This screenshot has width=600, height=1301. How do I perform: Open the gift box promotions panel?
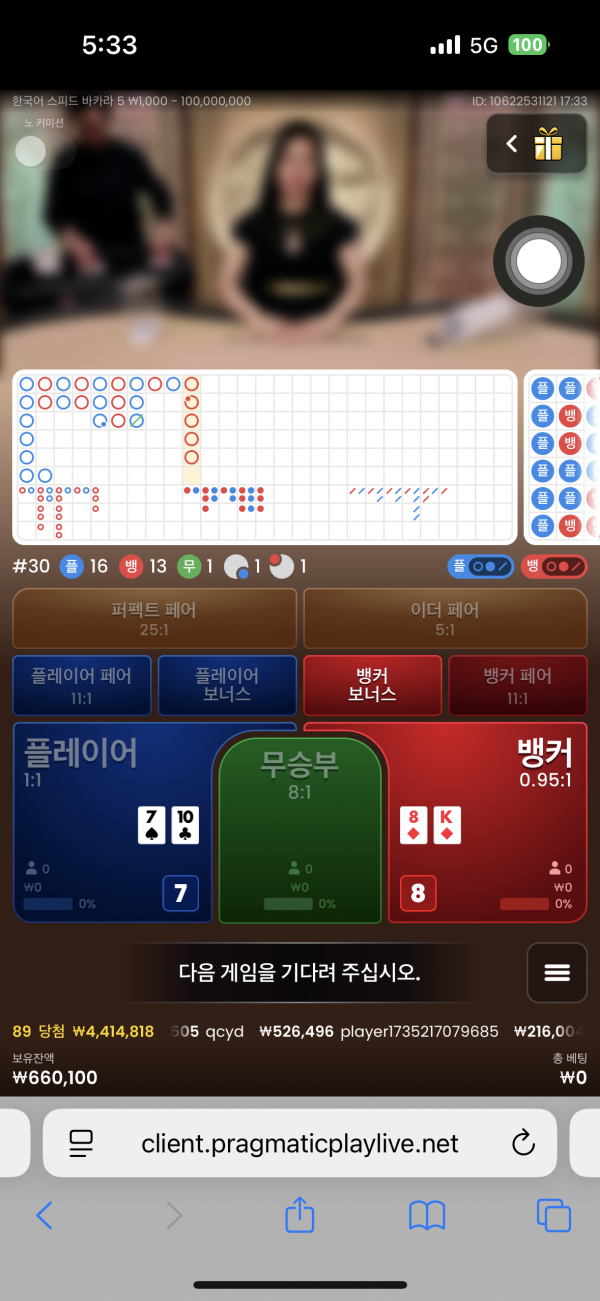[x=548, y=145]
